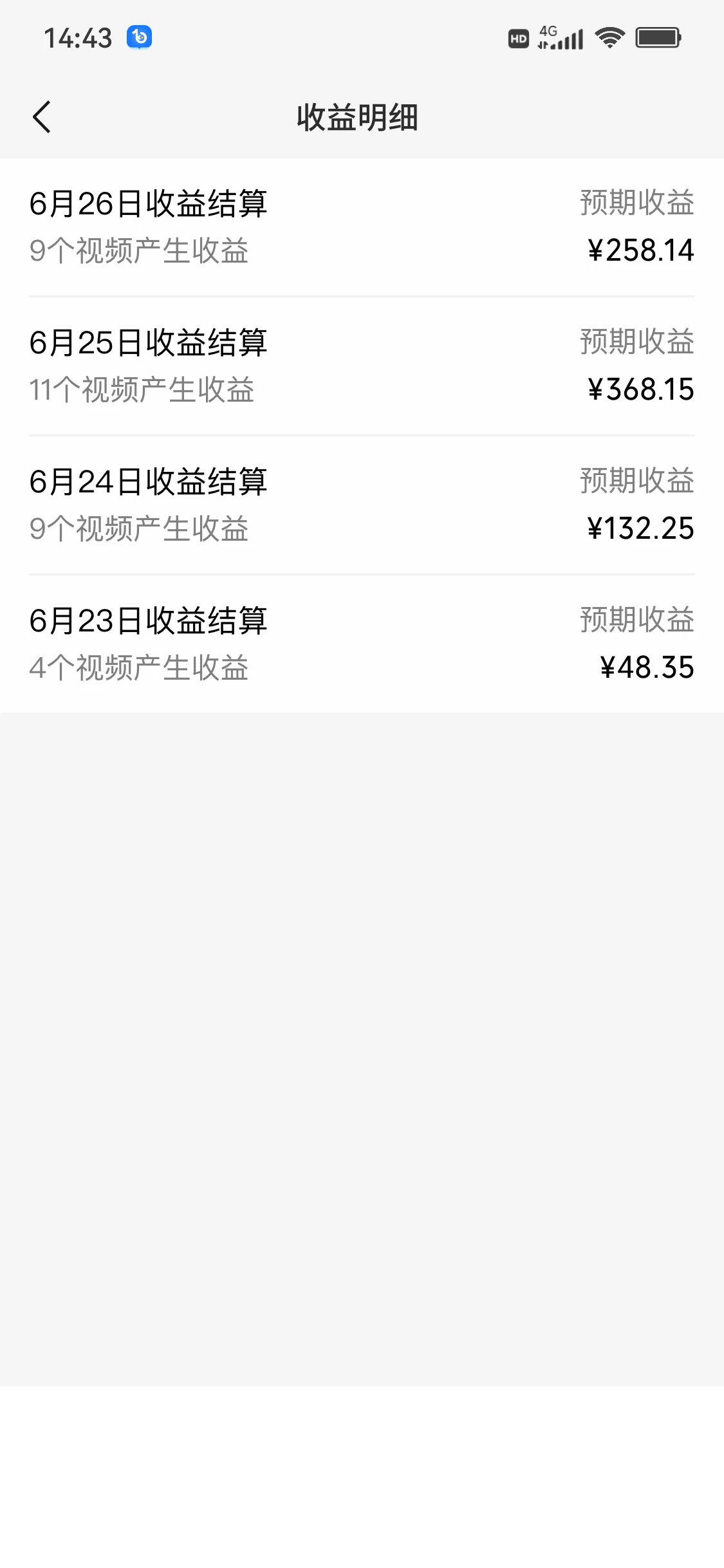
Task: Tap the ¥258.14 expected earnings amount
Action: [x=640, y=251]
